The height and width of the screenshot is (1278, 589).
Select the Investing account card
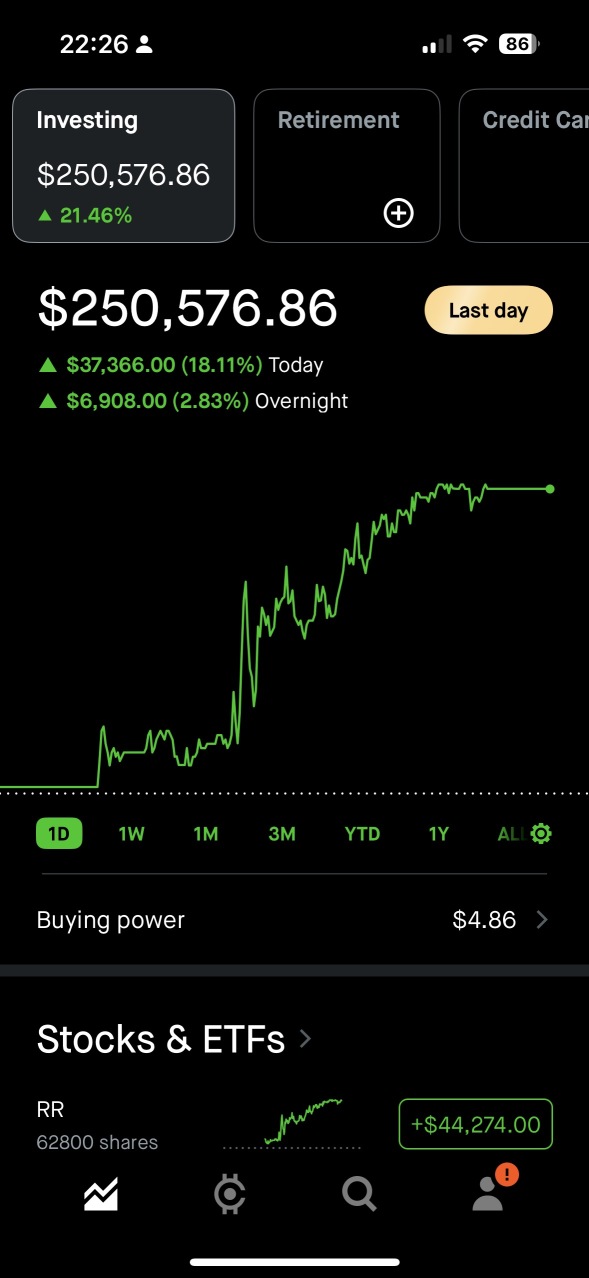point(123,166)
